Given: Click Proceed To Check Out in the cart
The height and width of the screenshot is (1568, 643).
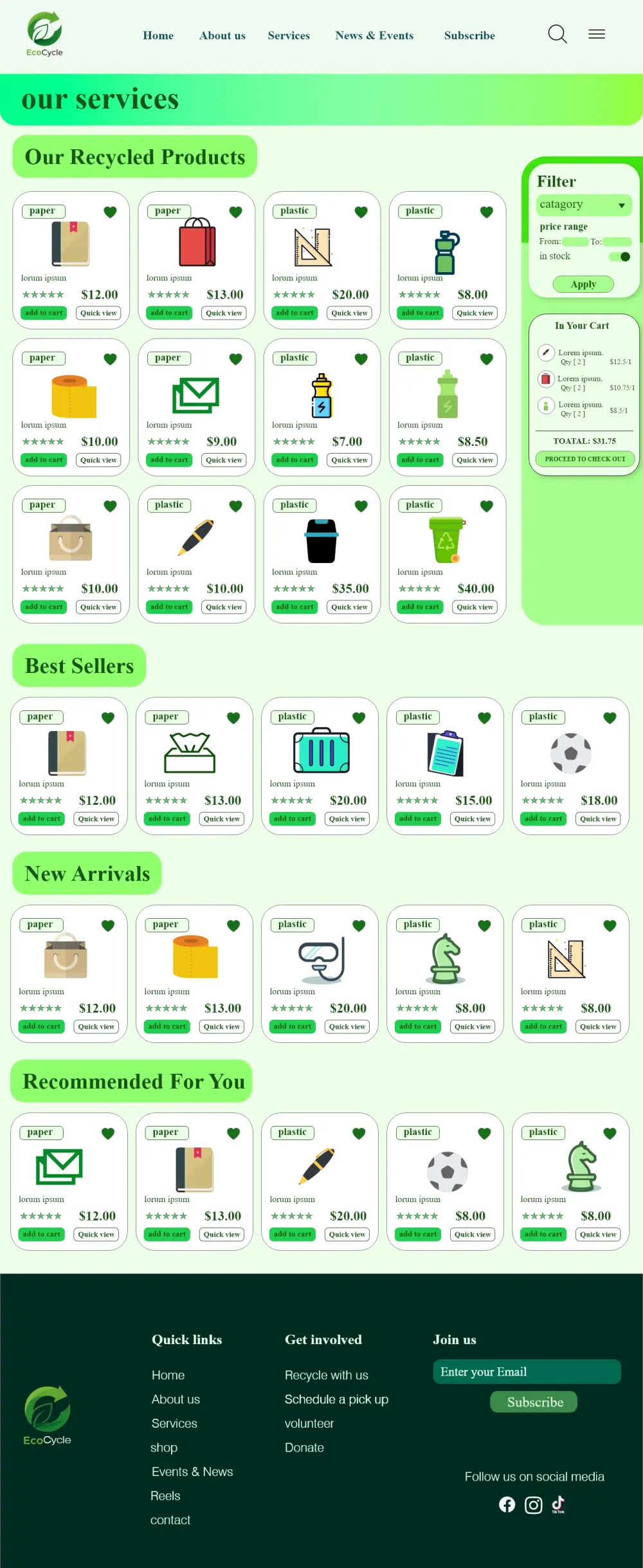Looking at the screenshot, I should coord(584,459).
